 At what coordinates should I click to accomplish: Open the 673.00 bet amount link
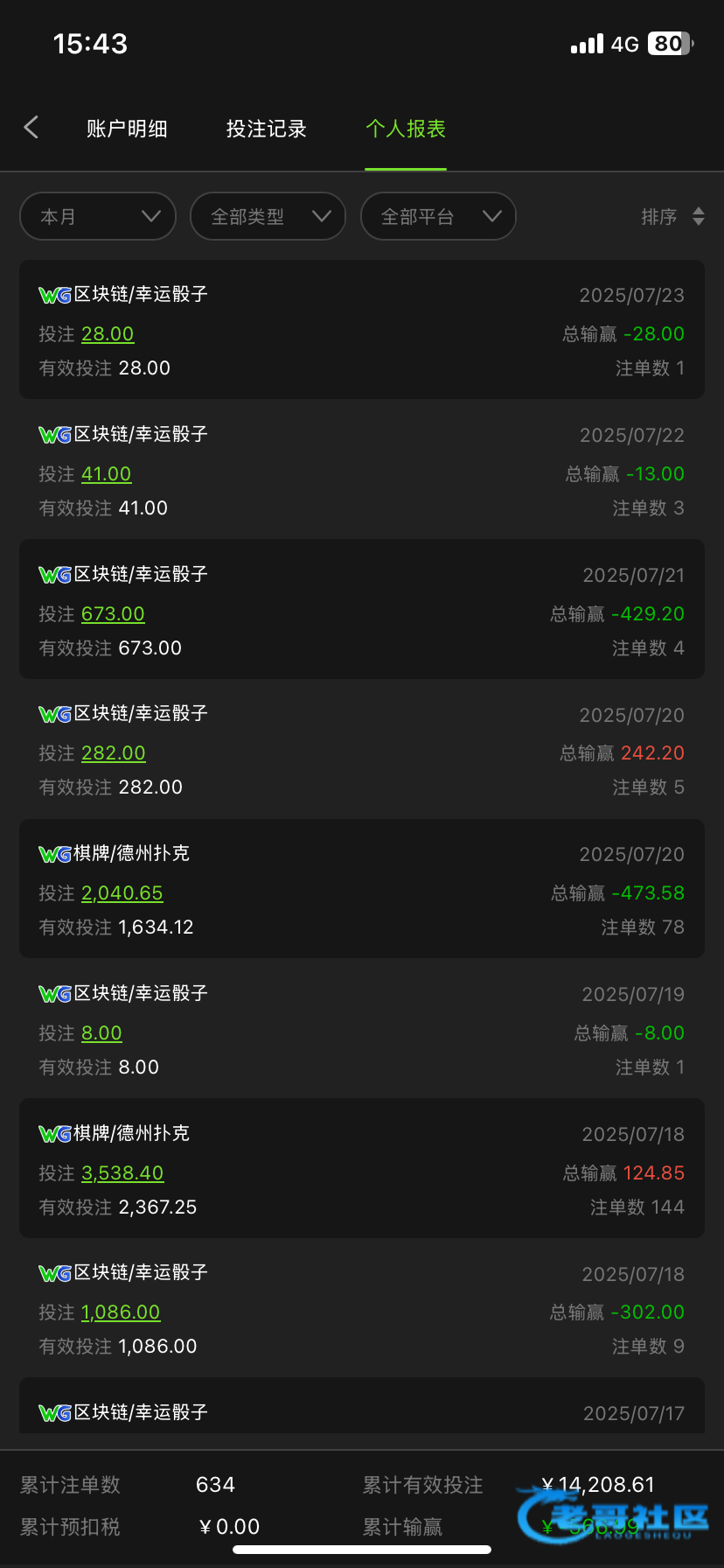coord(113,614)
